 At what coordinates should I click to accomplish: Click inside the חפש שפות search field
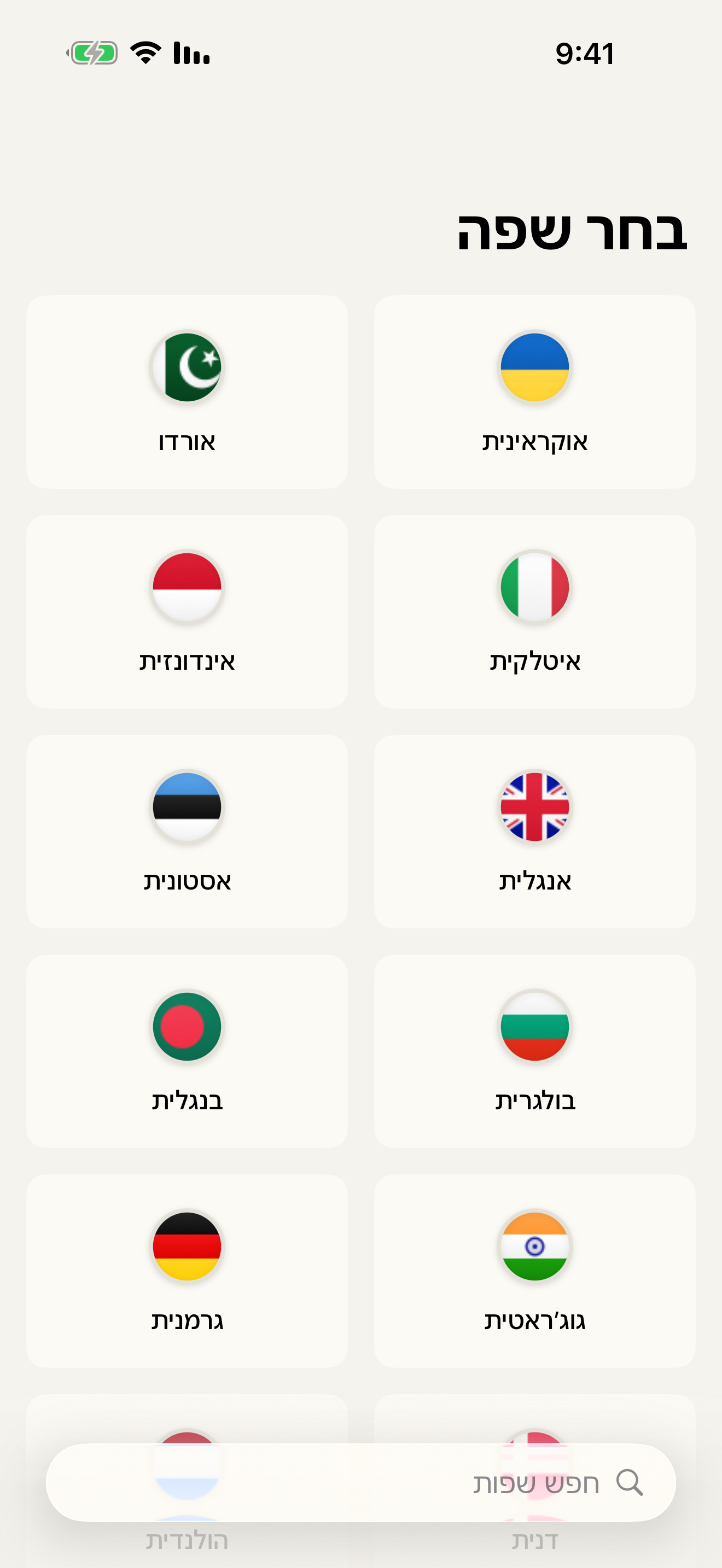pos(426,1483)
